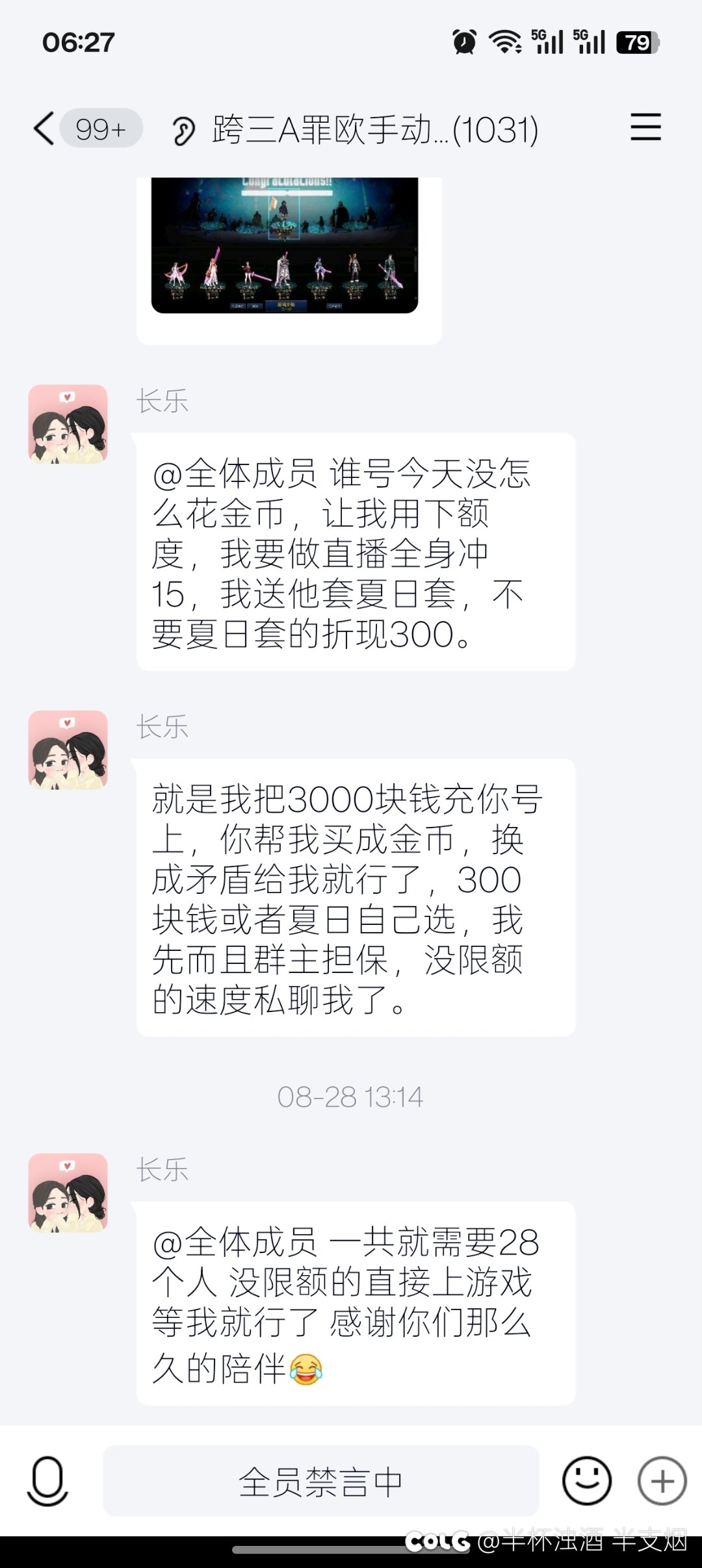Open the group title 跨三A罪欧手动
702x1568 pixels.
point(374,129)
